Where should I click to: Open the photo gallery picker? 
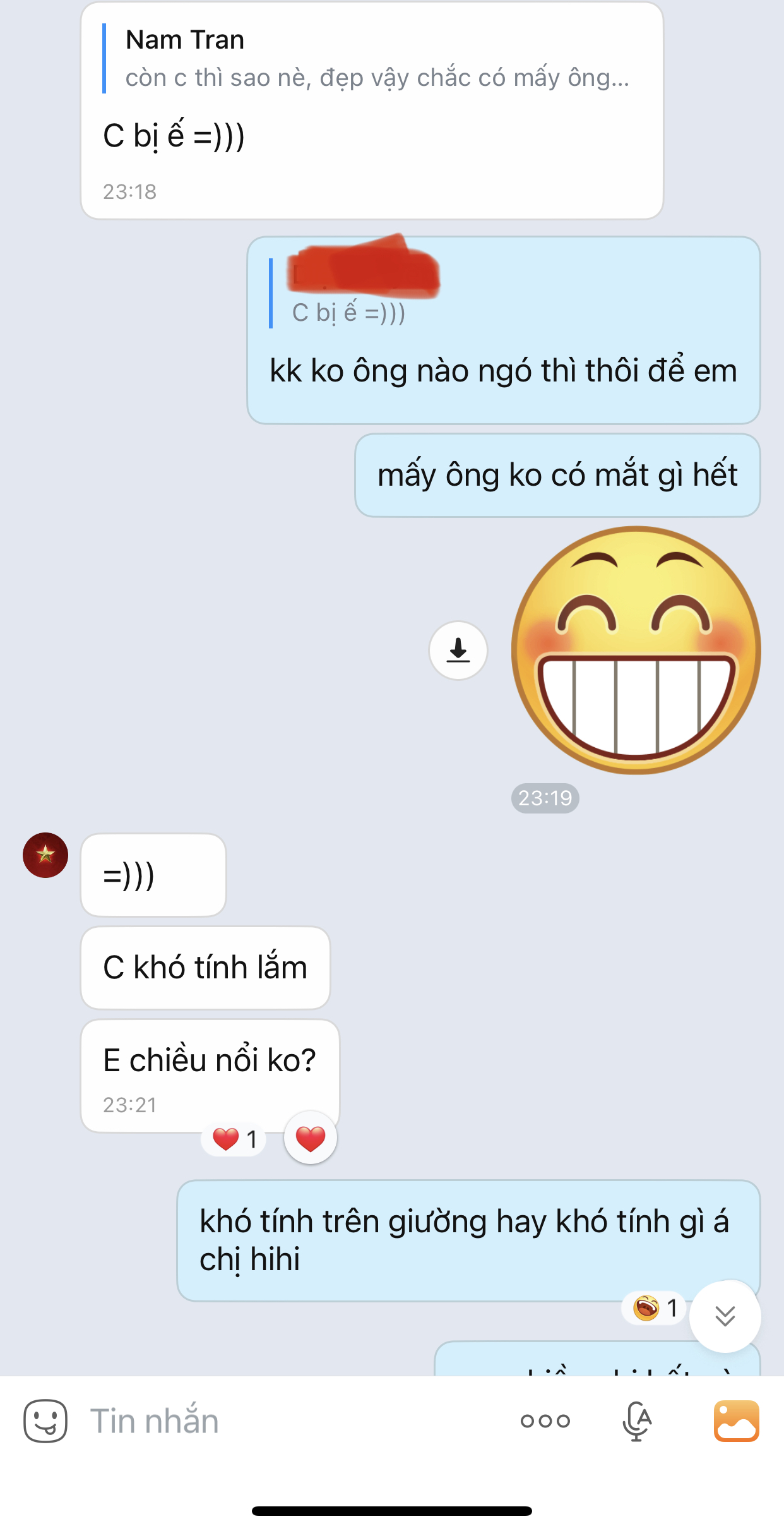pos(737,1421)
